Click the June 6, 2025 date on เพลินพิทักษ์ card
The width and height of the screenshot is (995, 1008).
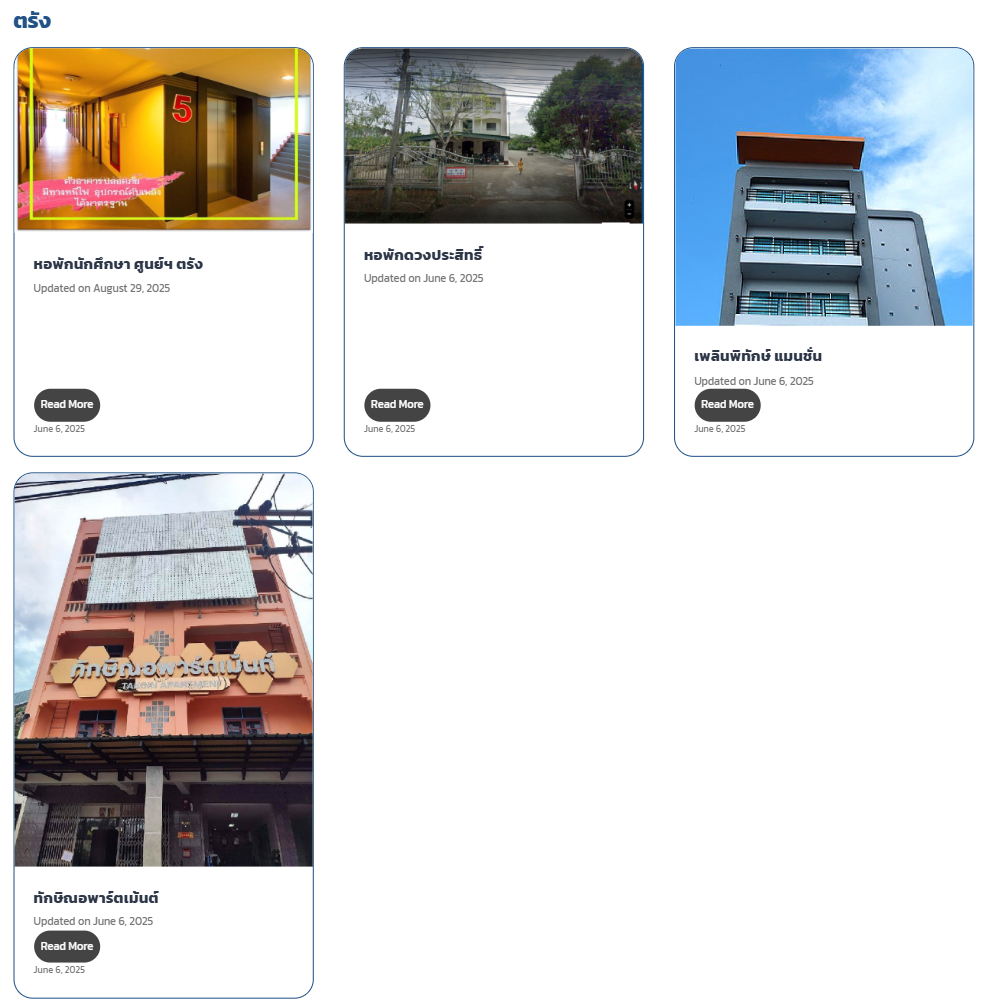pos(718,428)
